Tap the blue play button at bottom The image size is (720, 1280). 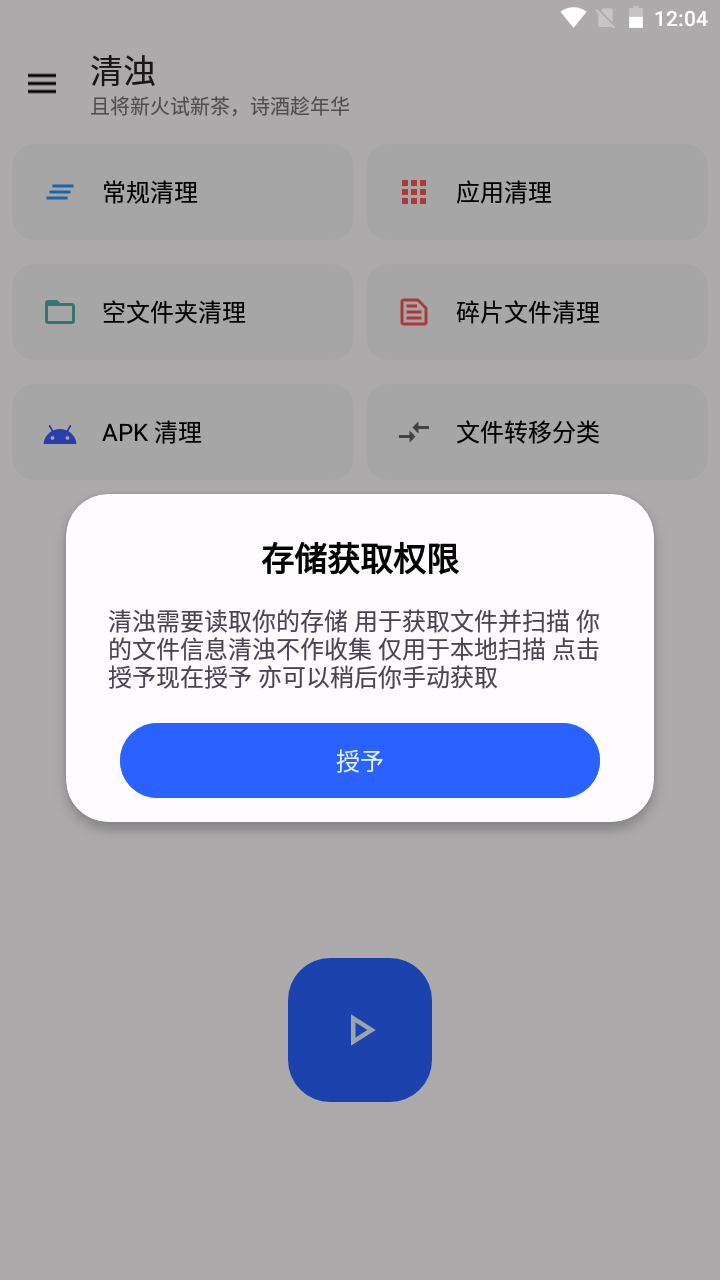click(360, 1029)
